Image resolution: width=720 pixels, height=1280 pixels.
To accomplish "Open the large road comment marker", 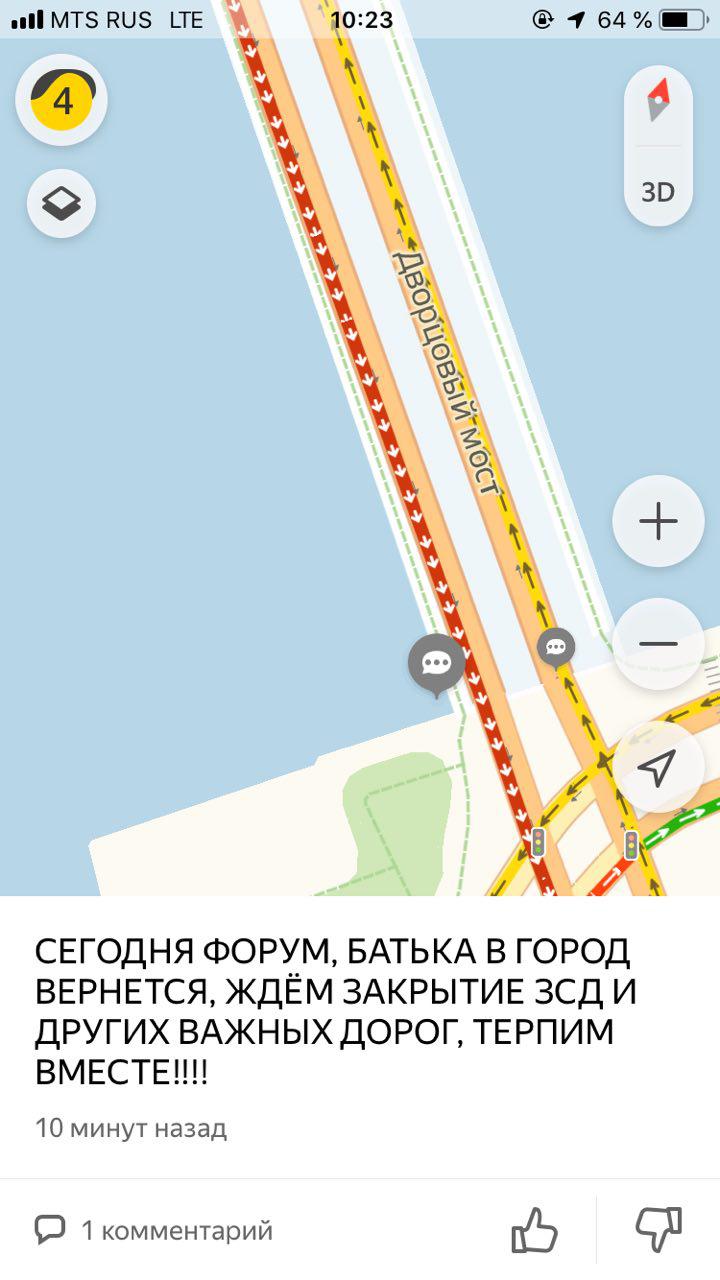I will [436, 662].
